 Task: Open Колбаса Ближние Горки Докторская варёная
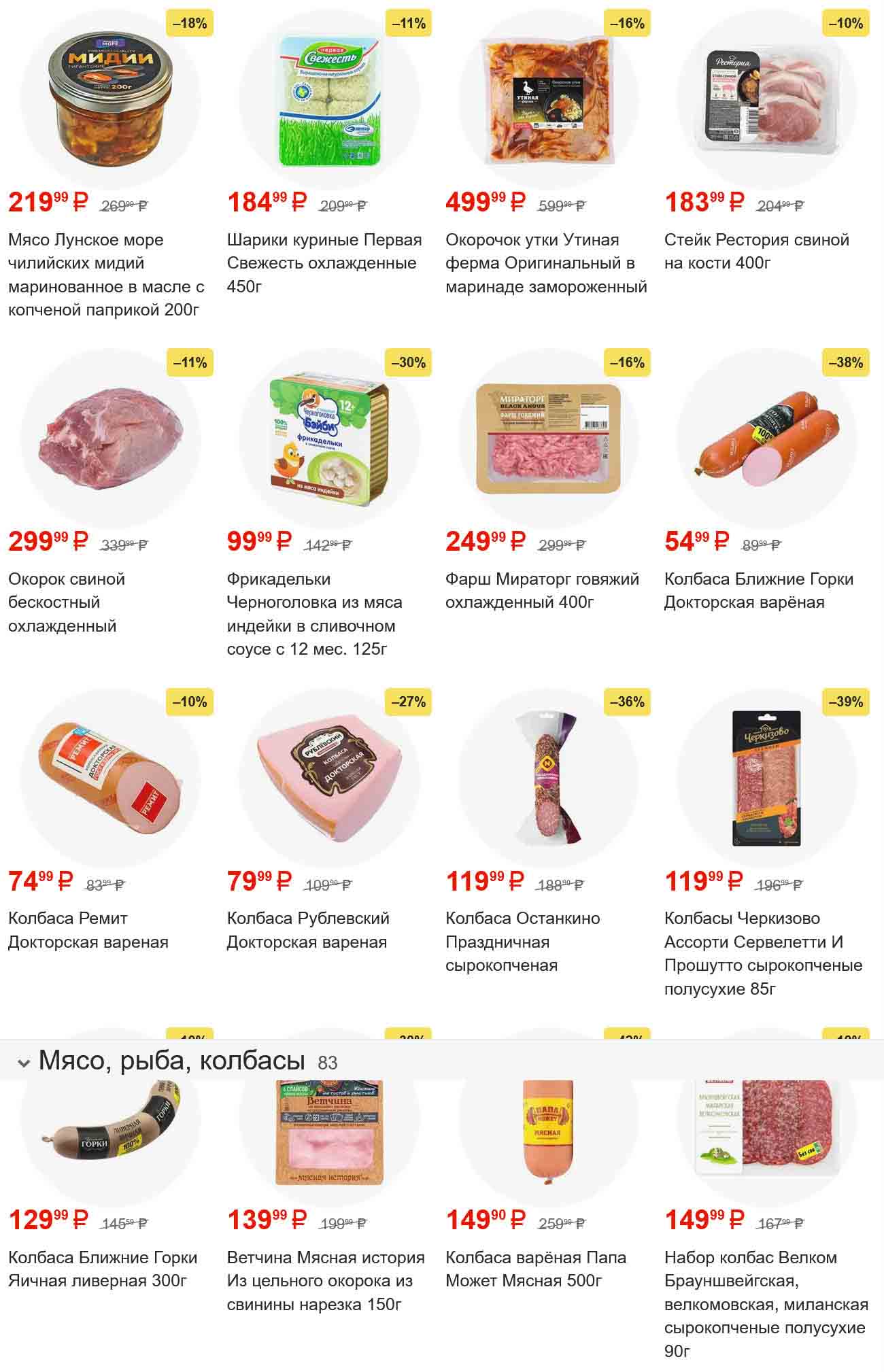[x=758, y=590]
